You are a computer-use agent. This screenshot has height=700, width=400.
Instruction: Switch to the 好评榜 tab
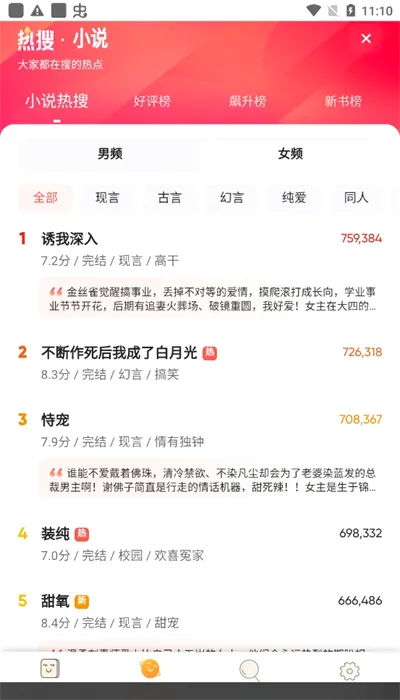pyautogui.click(x=152, y=101)
